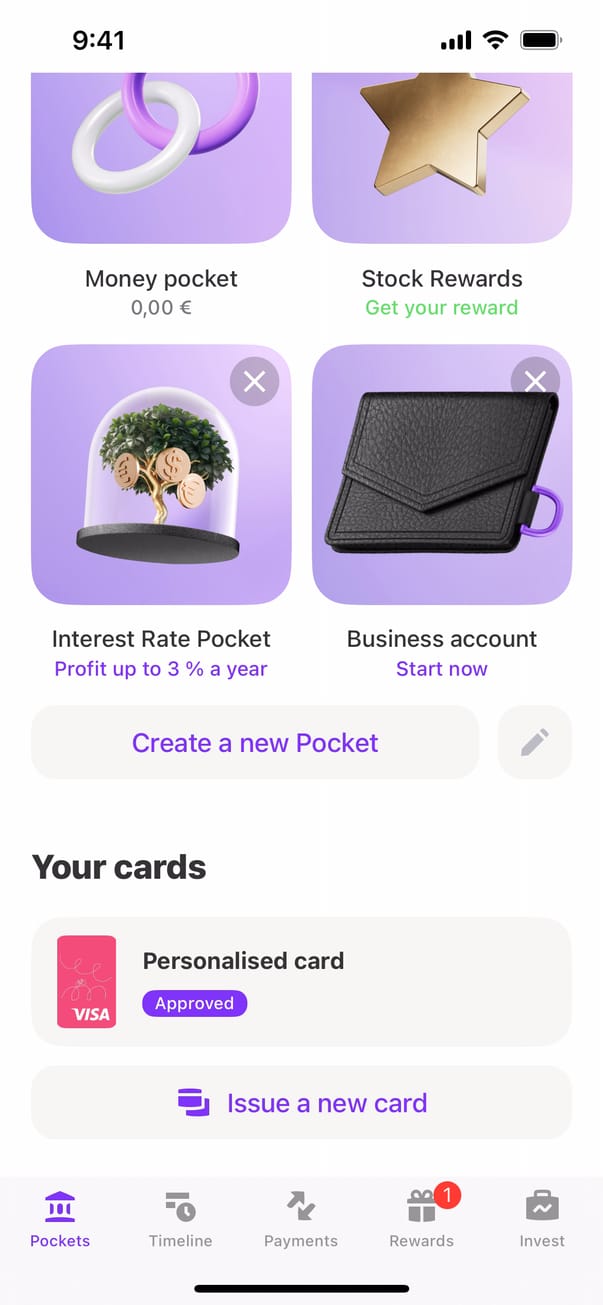Dismiss the Business account tile
This screenshot has height=1305, width=603.
click(535, 381)
